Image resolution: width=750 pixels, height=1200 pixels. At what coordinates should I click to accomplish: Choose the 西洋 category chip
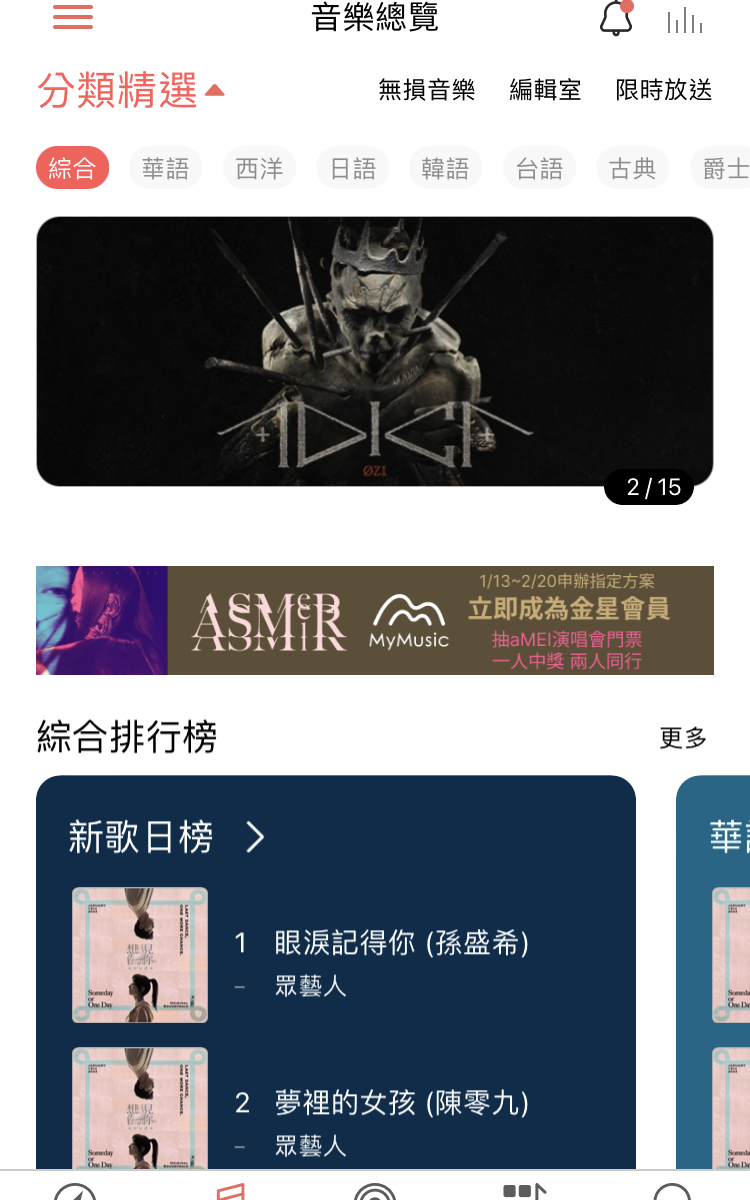coord(259,169)
